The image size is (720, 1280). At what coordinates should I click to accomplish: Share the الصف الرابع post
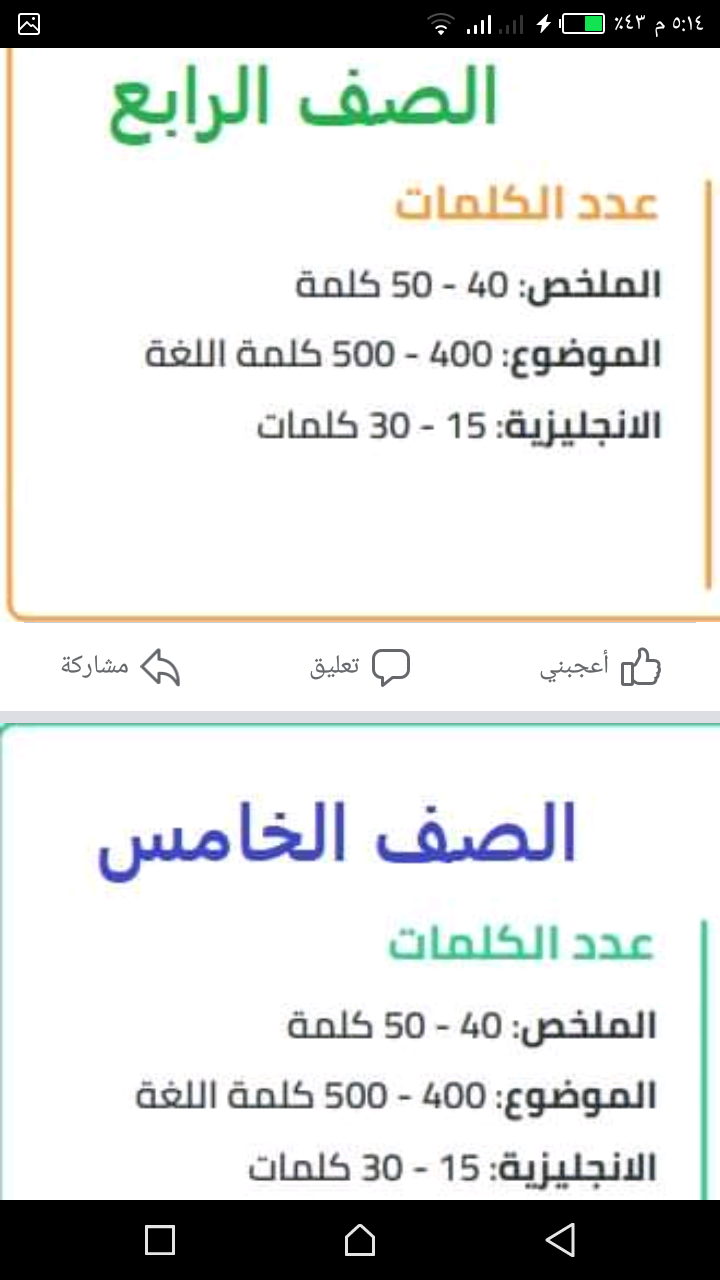coord(121,667)
